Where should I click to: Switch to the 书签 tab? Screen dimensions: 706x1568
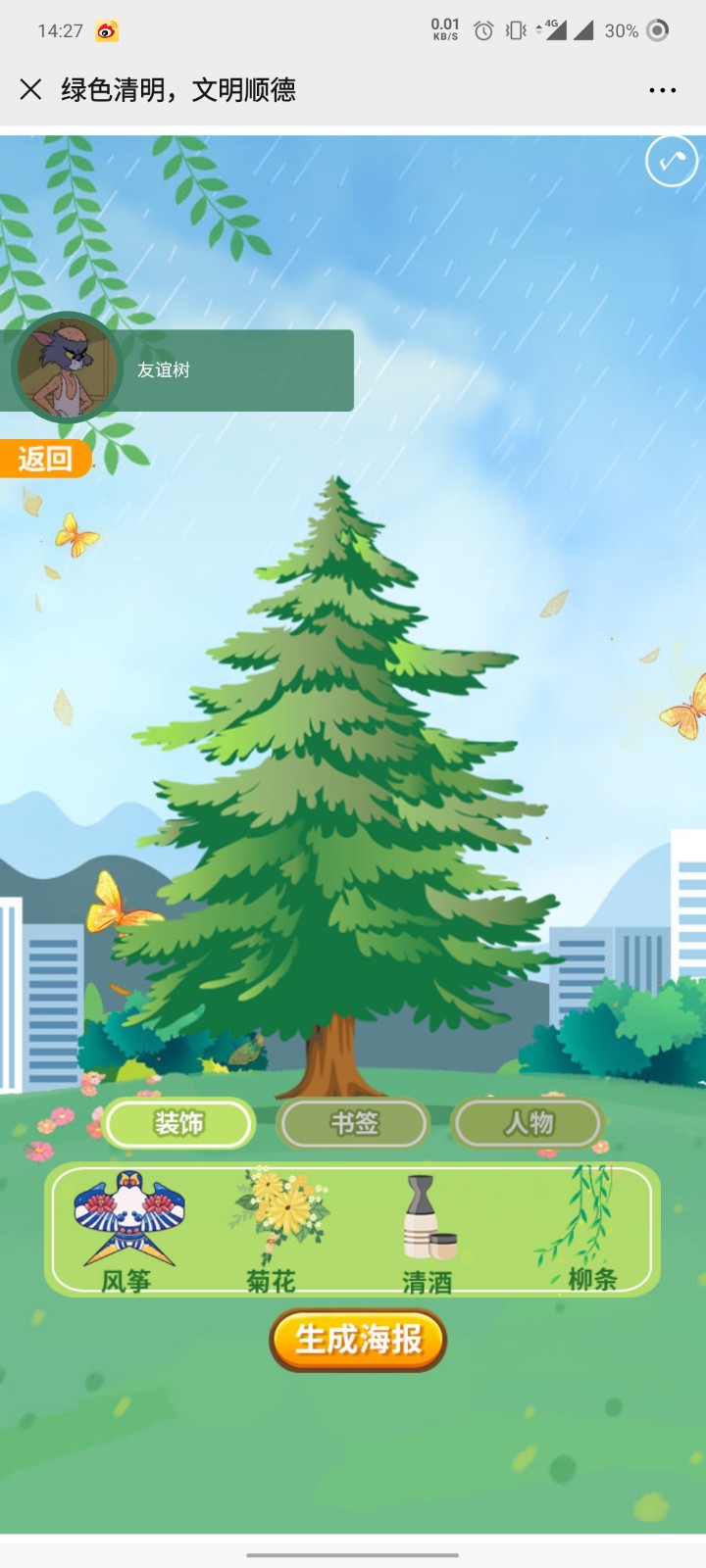point(354,1123)
